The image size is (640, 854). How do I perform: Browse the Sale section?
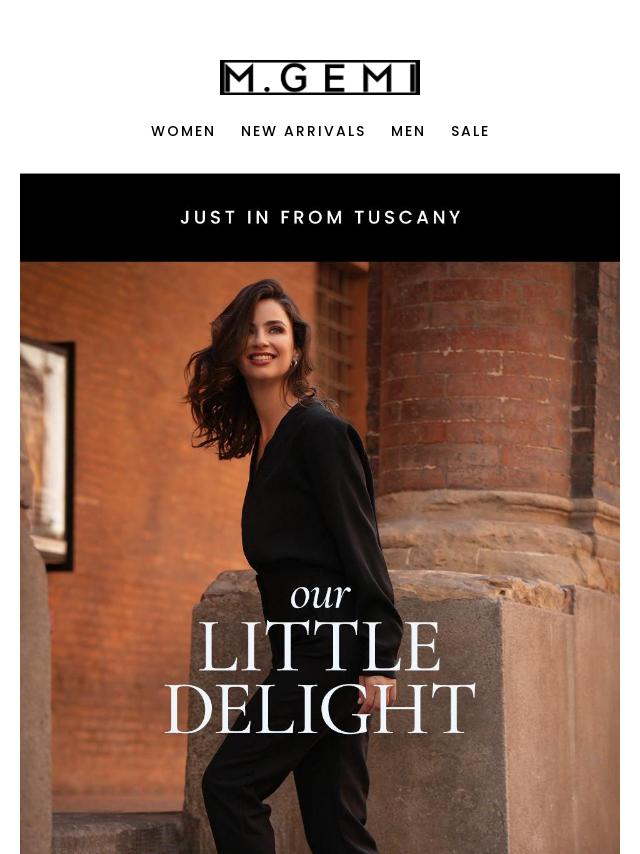tap(470, 131)
